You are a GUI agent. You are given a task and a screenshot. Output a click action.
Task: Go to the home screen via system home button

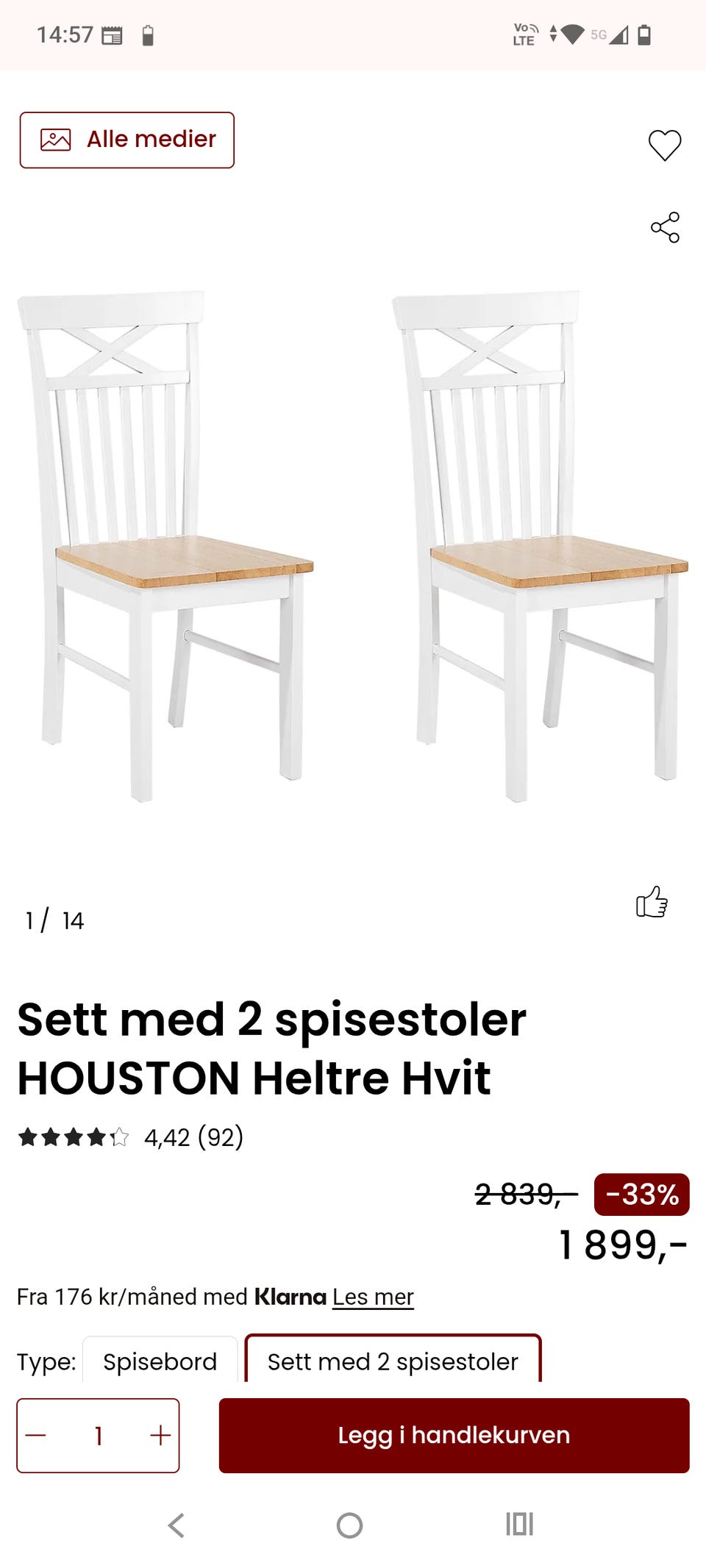(x=350, y=1525)
